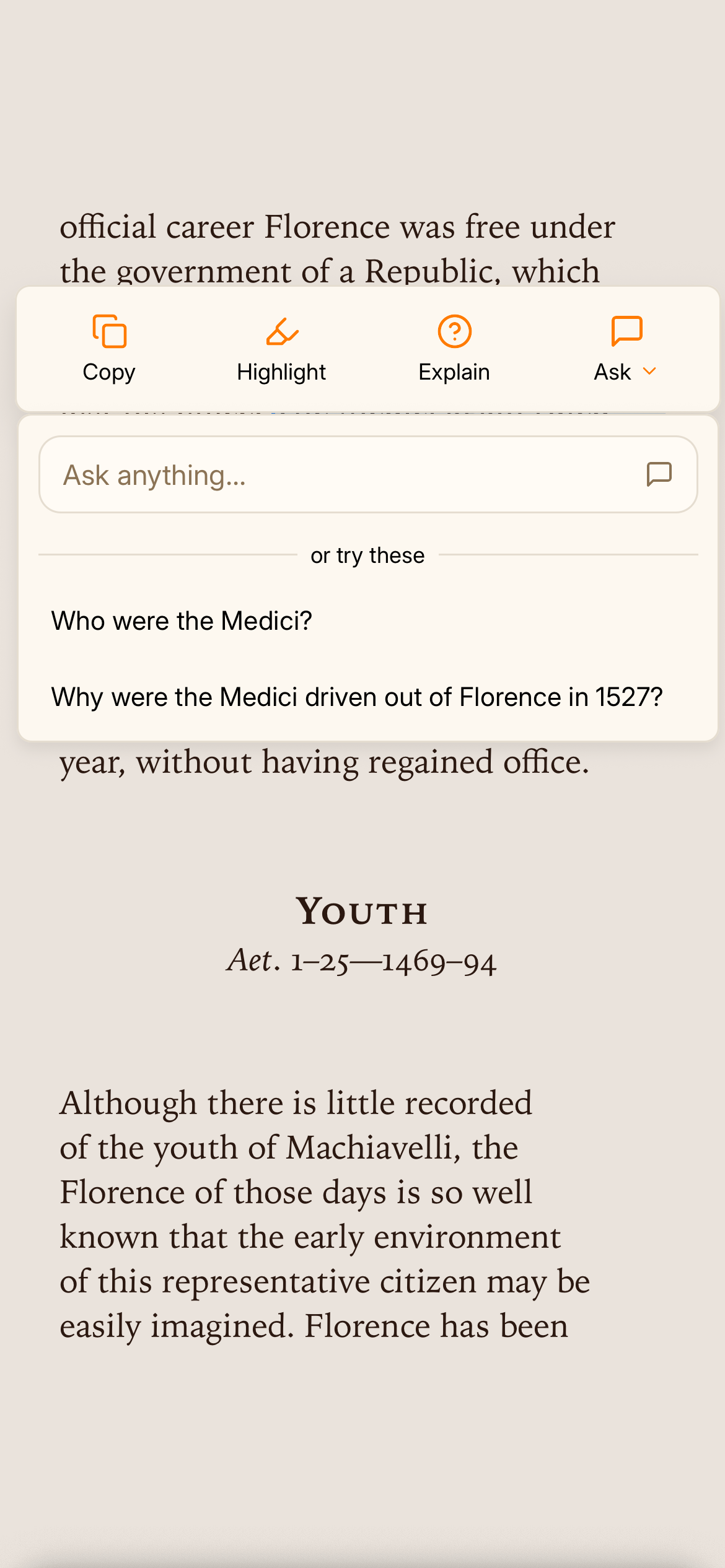Select the Highlight marker icon
Image resolution: width=725 pixels, height=1568 pixels.
click(283, 331)
